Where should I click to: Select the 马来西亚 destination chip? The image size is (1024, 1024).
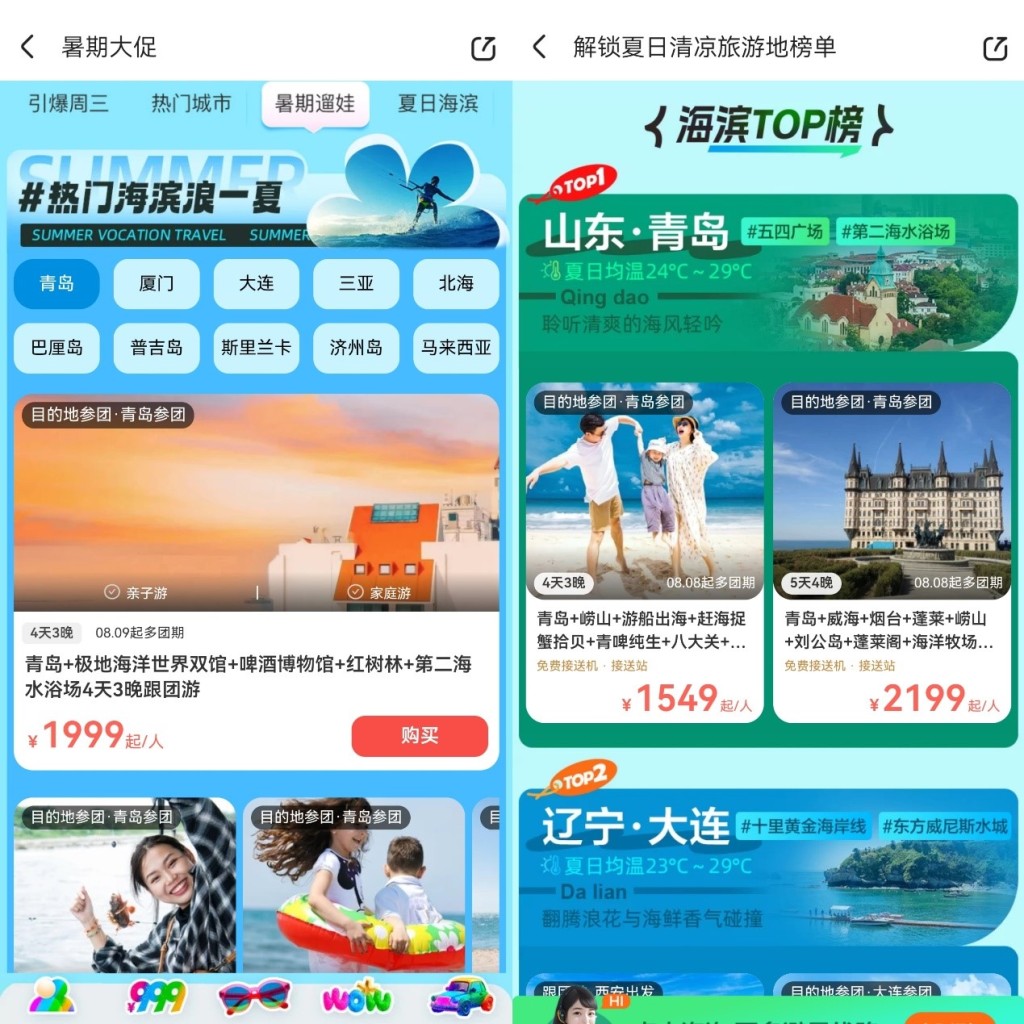(x=456, y=348)
